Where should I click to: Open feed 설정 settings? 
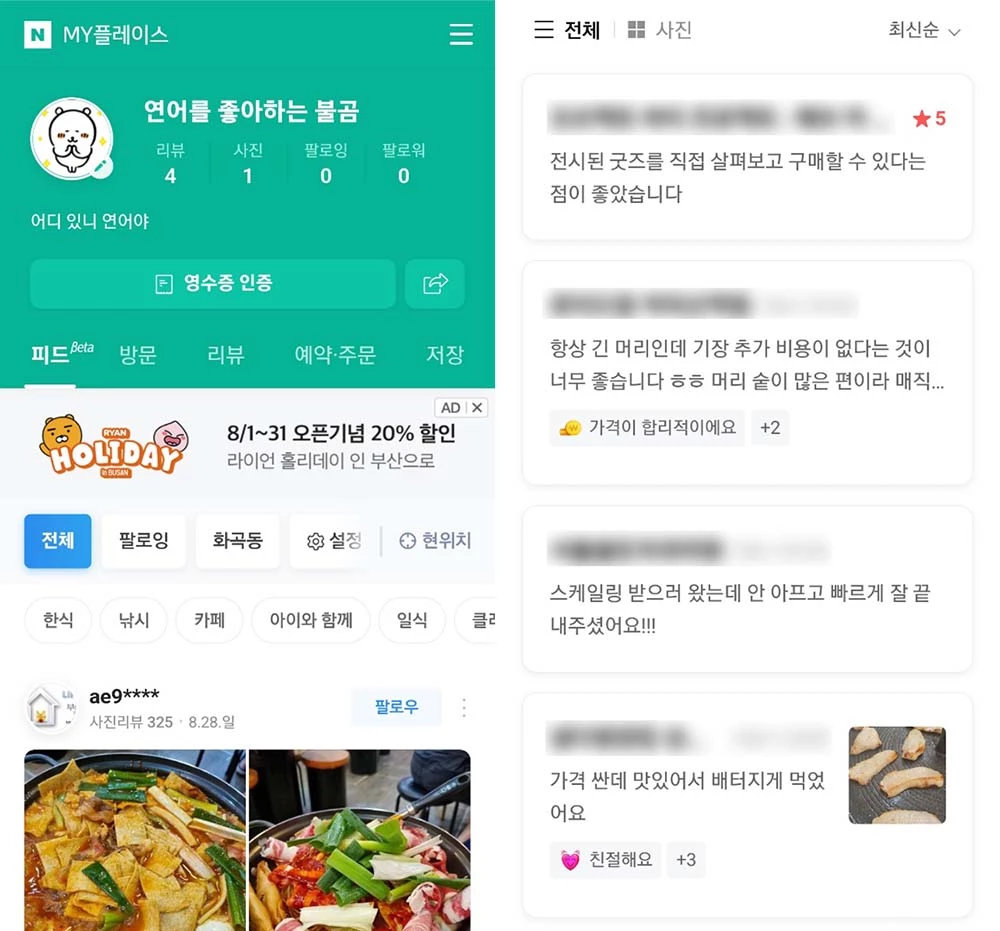tap(333, 541)
